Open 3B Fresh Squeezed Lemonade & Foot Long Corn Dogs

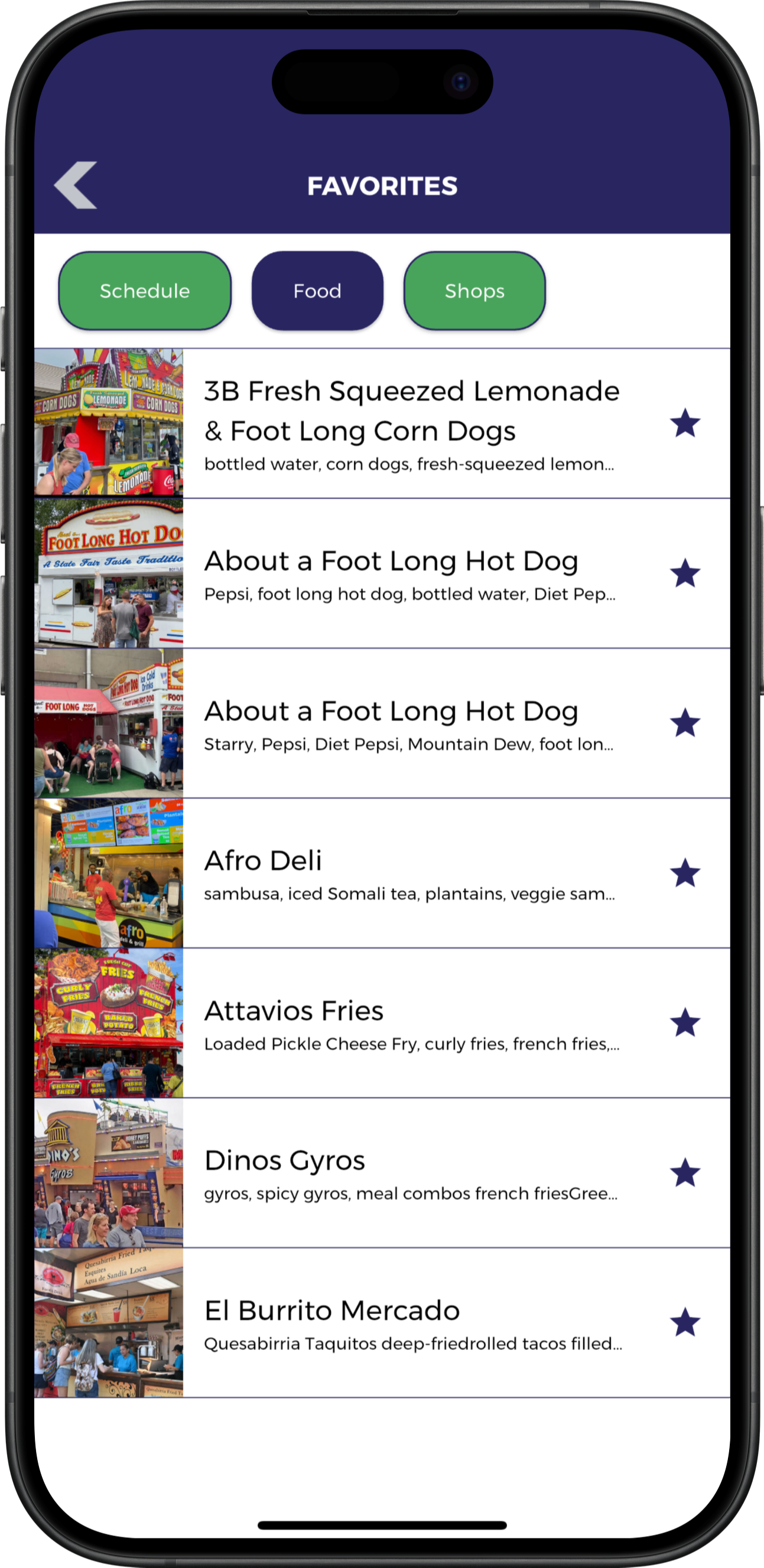(382, 423)
